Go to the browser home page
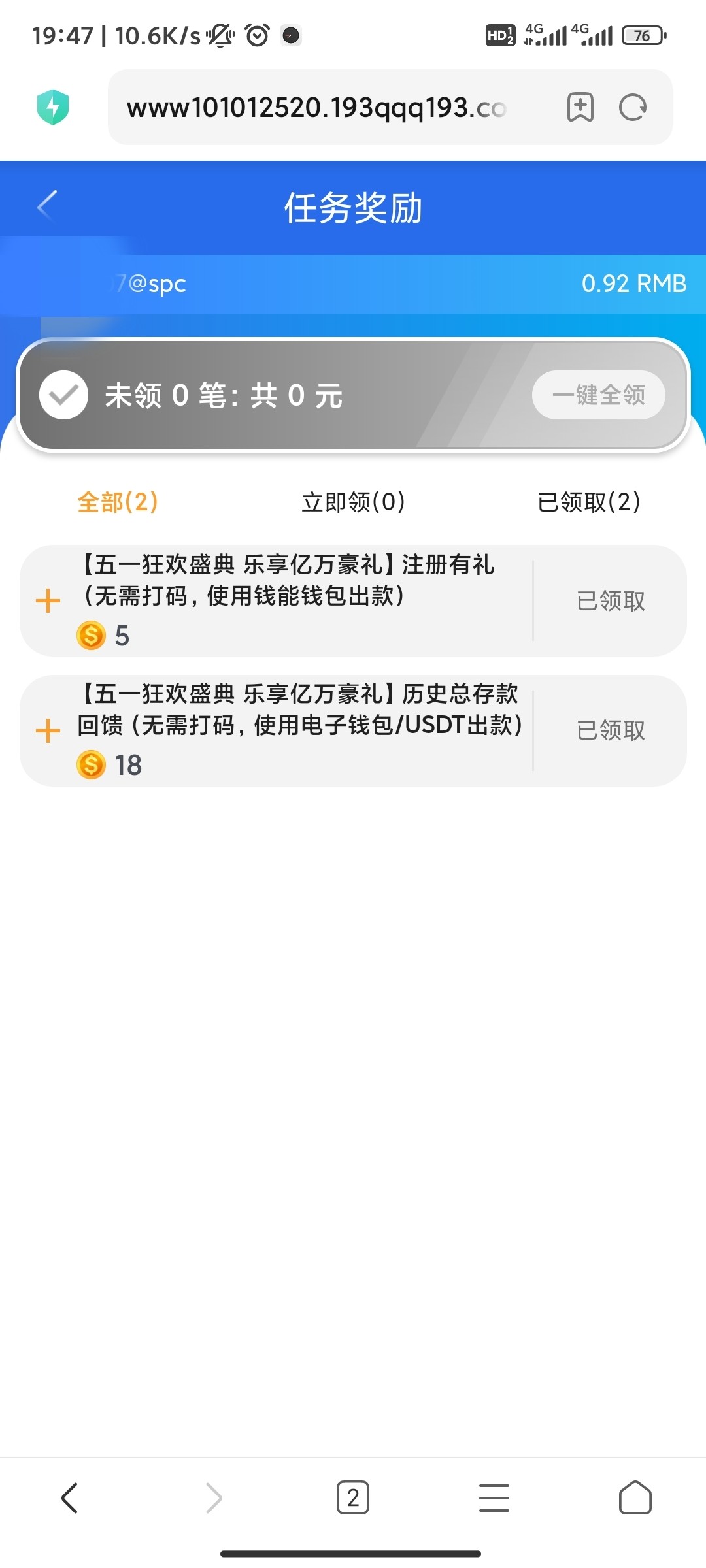This screenshot has width=706, height=1568. tap(635, 1497)
